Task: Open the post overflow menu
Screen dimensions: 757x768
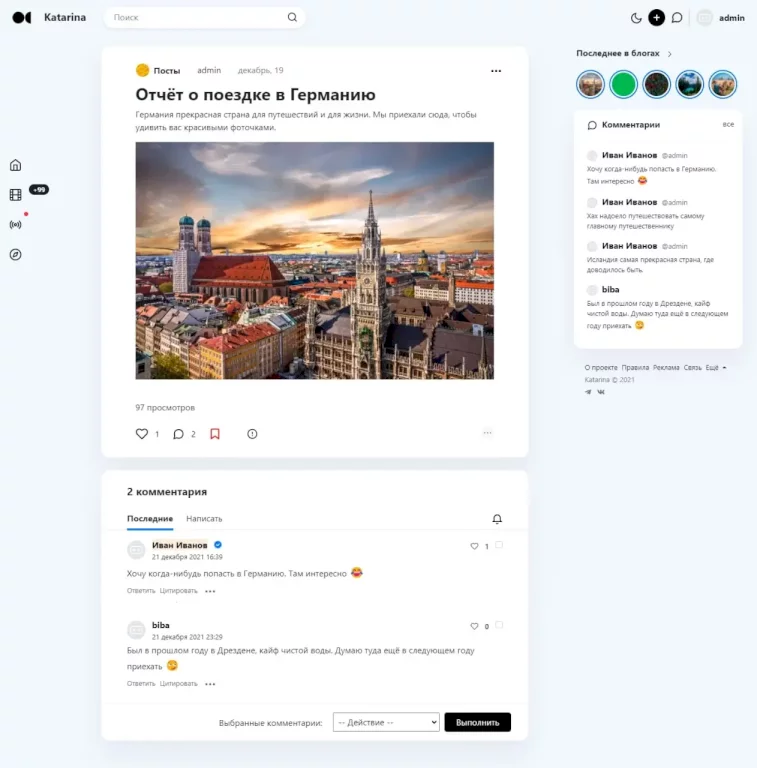Action: point(496,71)
